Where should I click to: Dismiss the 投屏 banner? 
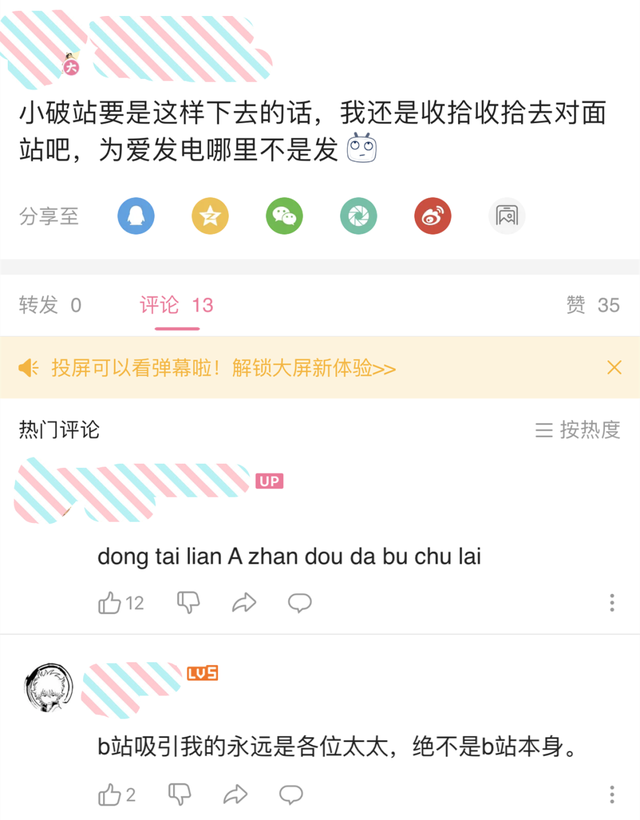(614, 368)
